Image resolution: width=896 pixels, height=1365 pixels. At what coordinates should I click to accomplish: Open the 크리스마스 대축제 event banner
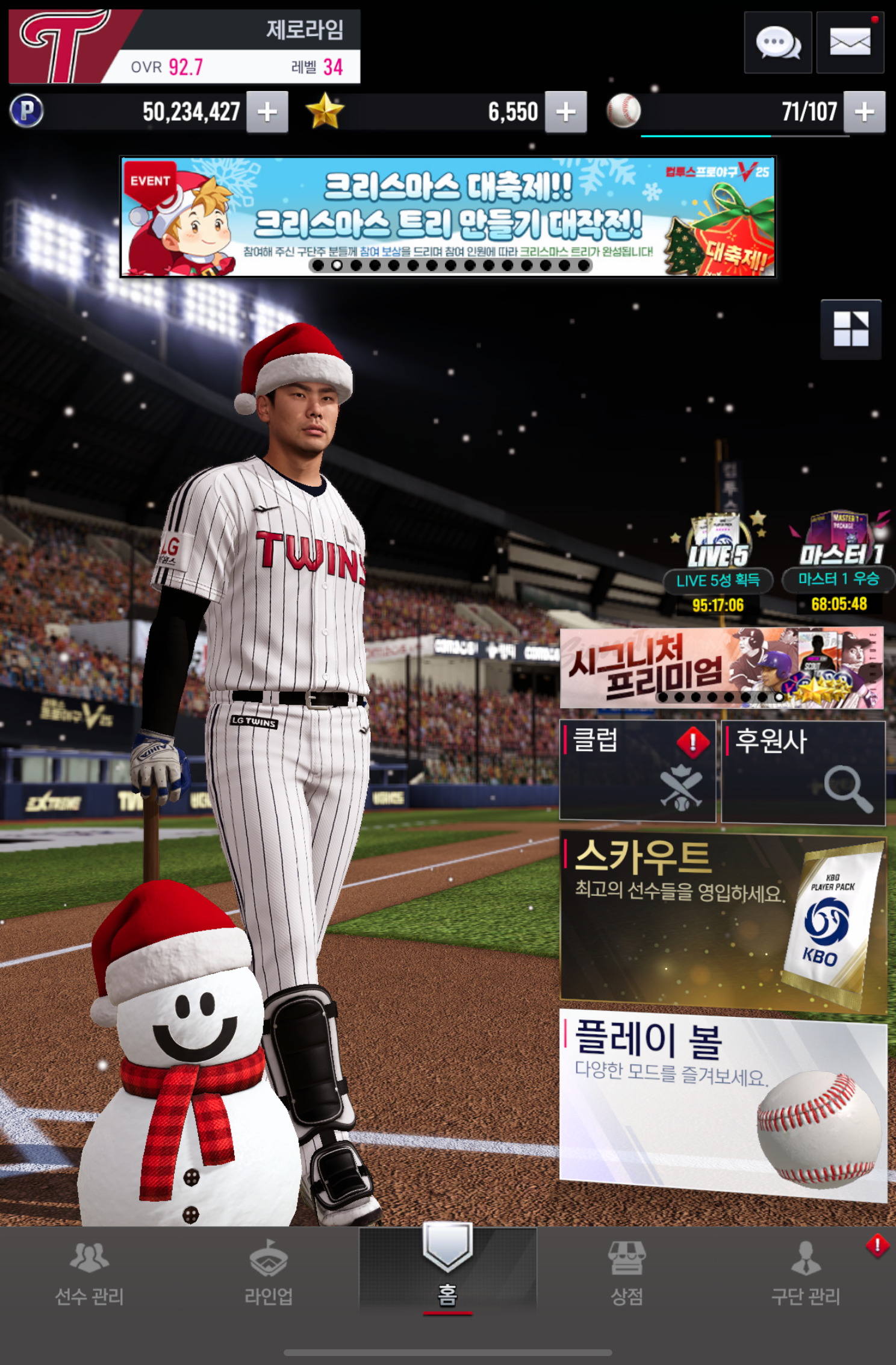[448, 217]
